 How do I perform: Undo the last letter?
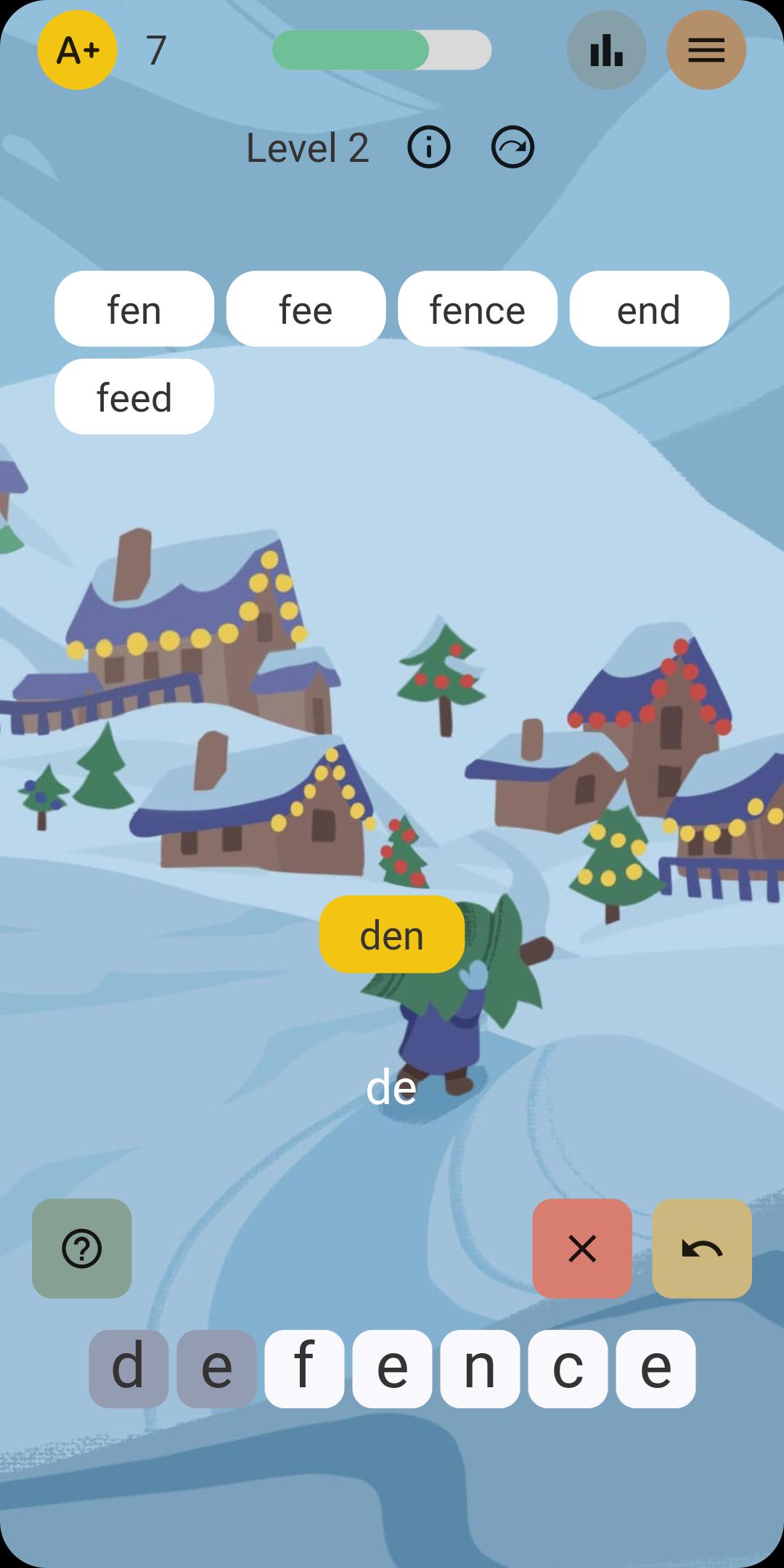tap(702, 1249)
